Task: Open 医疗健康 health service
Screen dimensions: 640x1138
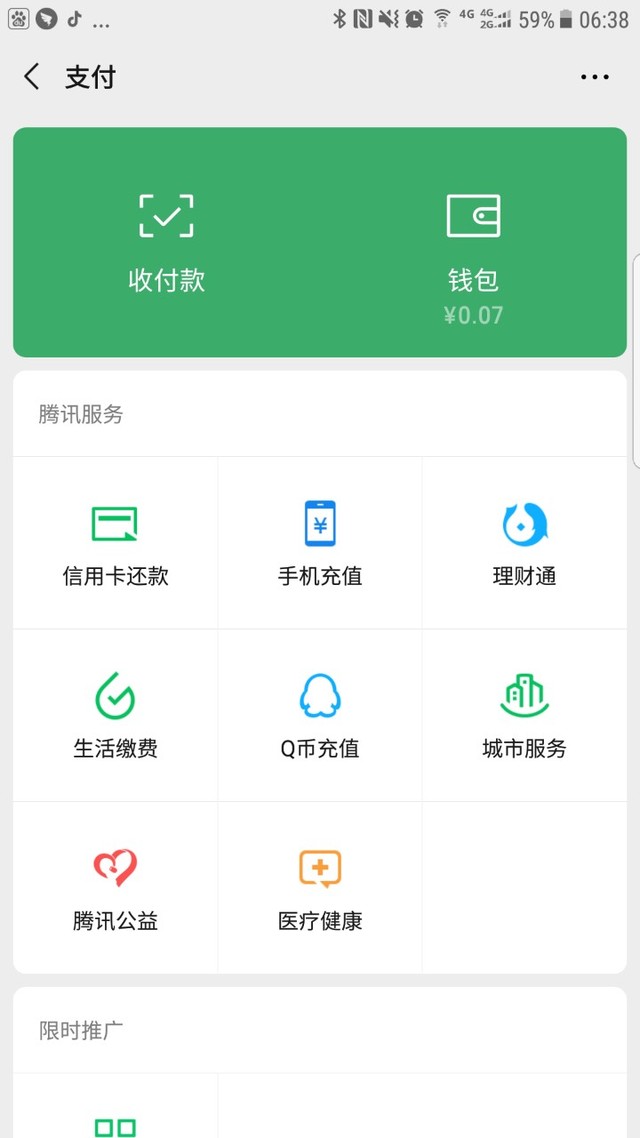Action: (x=320, y=888)
